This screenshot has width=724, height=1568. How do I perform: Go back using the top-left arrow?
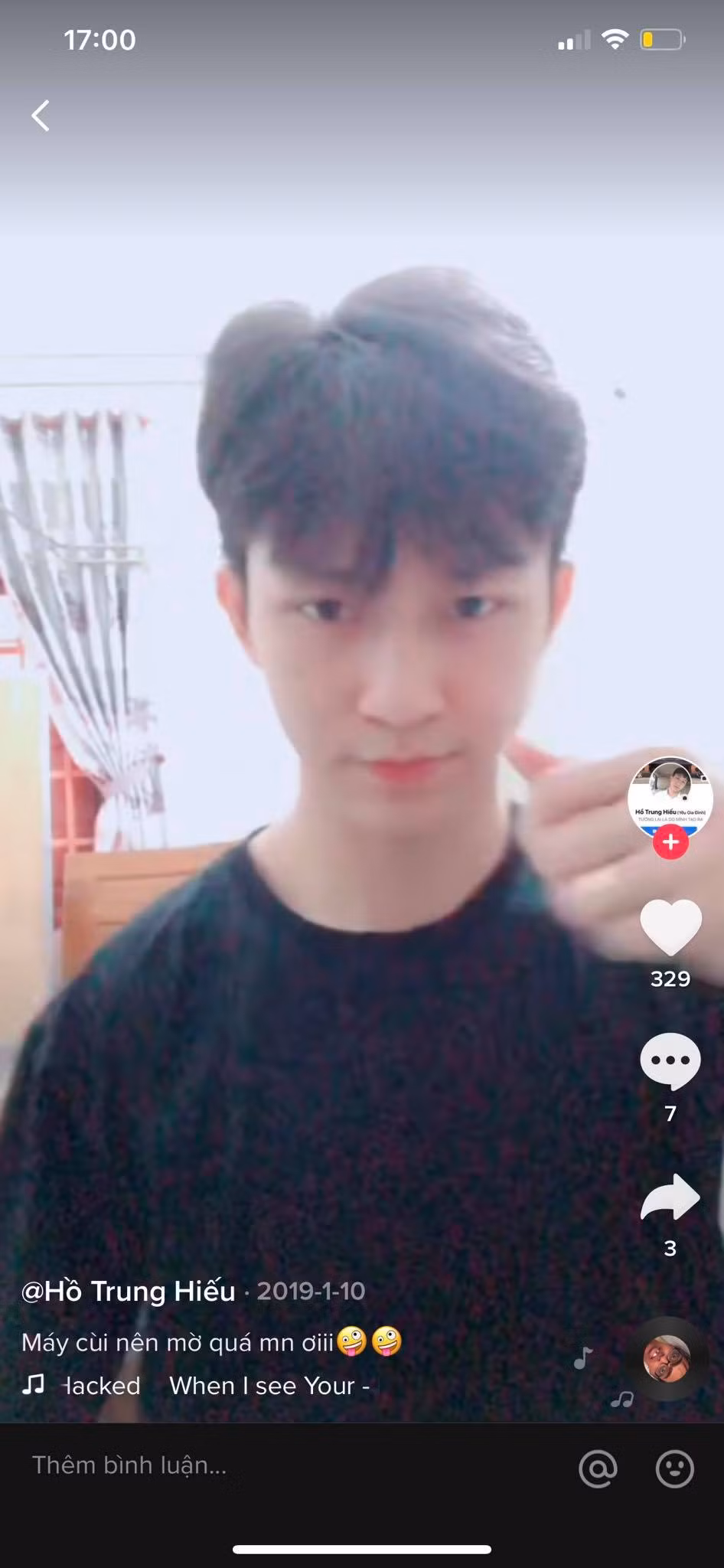point(41,116)
